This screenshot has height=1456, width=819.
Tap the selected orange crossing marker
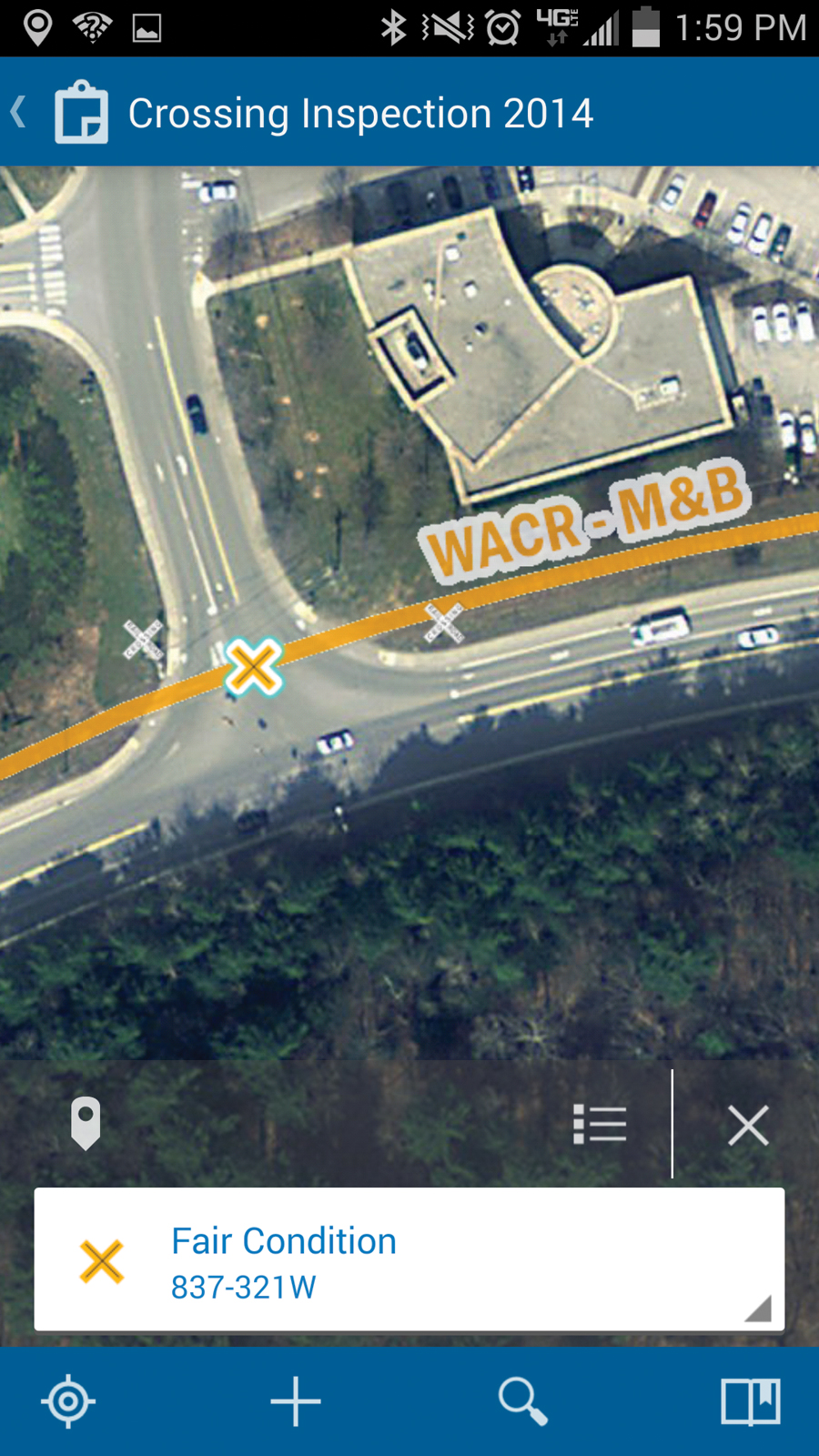pos(253,667)
